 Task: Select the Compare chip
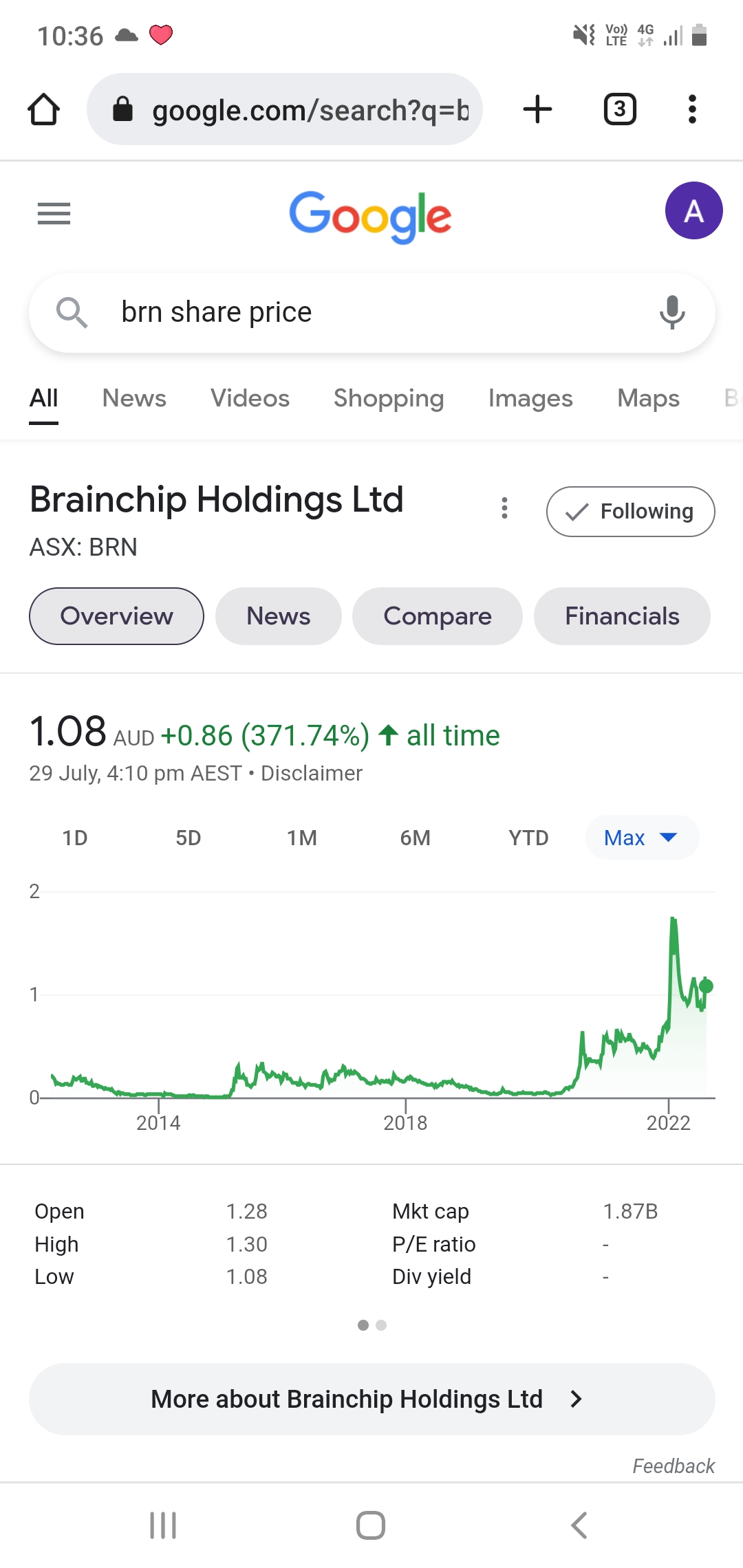[438, 616]
